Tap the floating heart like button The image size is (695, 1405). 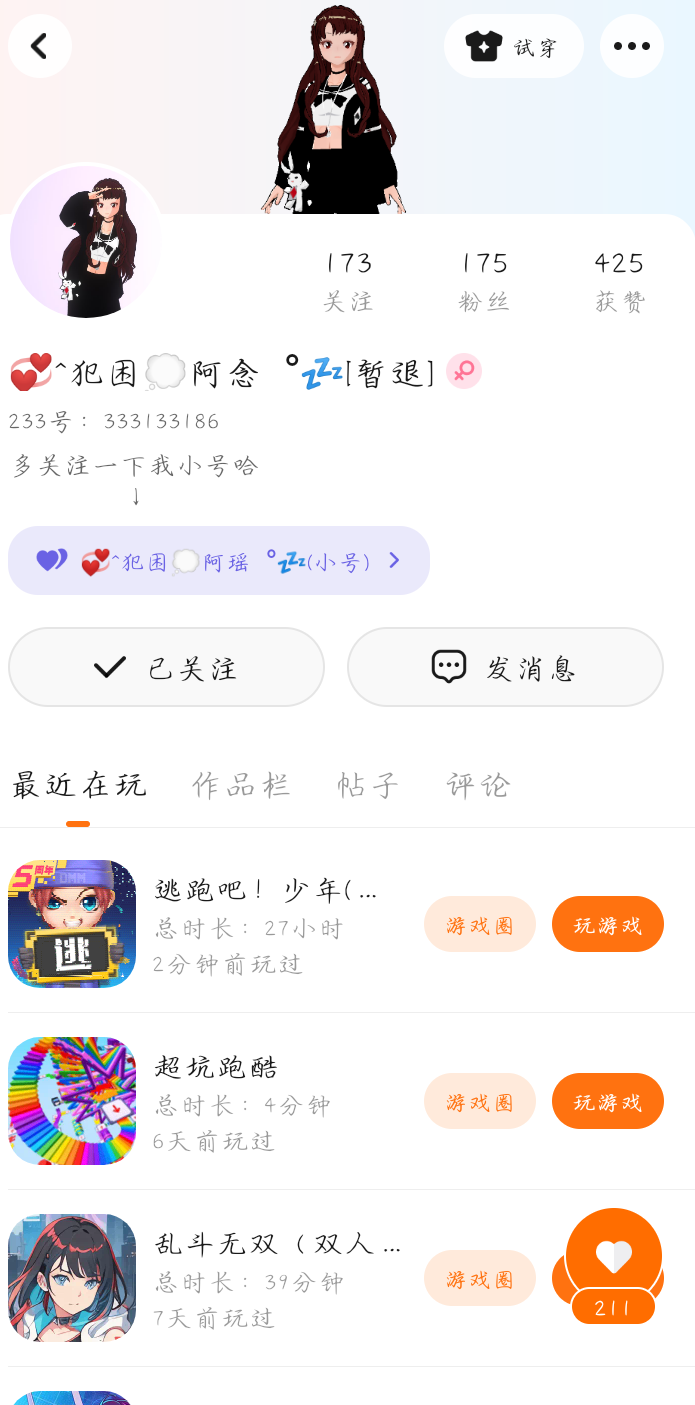pos(613,1257)
